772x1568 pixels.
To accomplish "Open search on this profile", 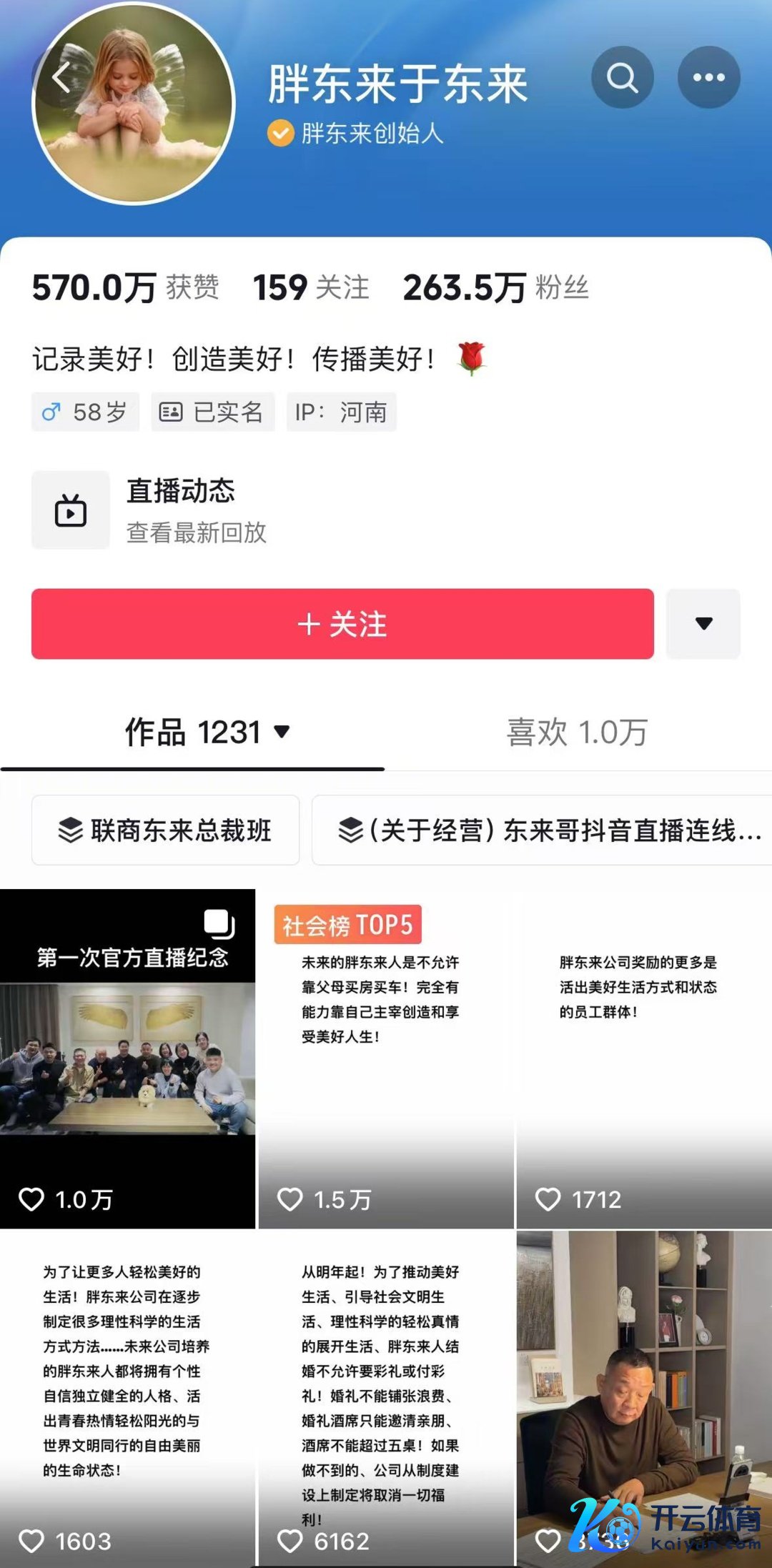I will 622,77.
